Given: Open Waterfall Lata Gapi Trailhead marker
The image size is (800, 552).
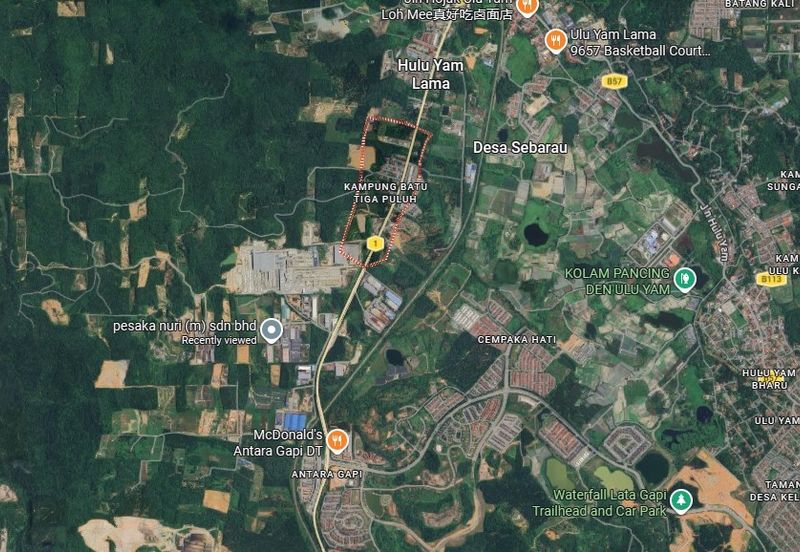Looking at the screenshot, I should pos(681,498).
